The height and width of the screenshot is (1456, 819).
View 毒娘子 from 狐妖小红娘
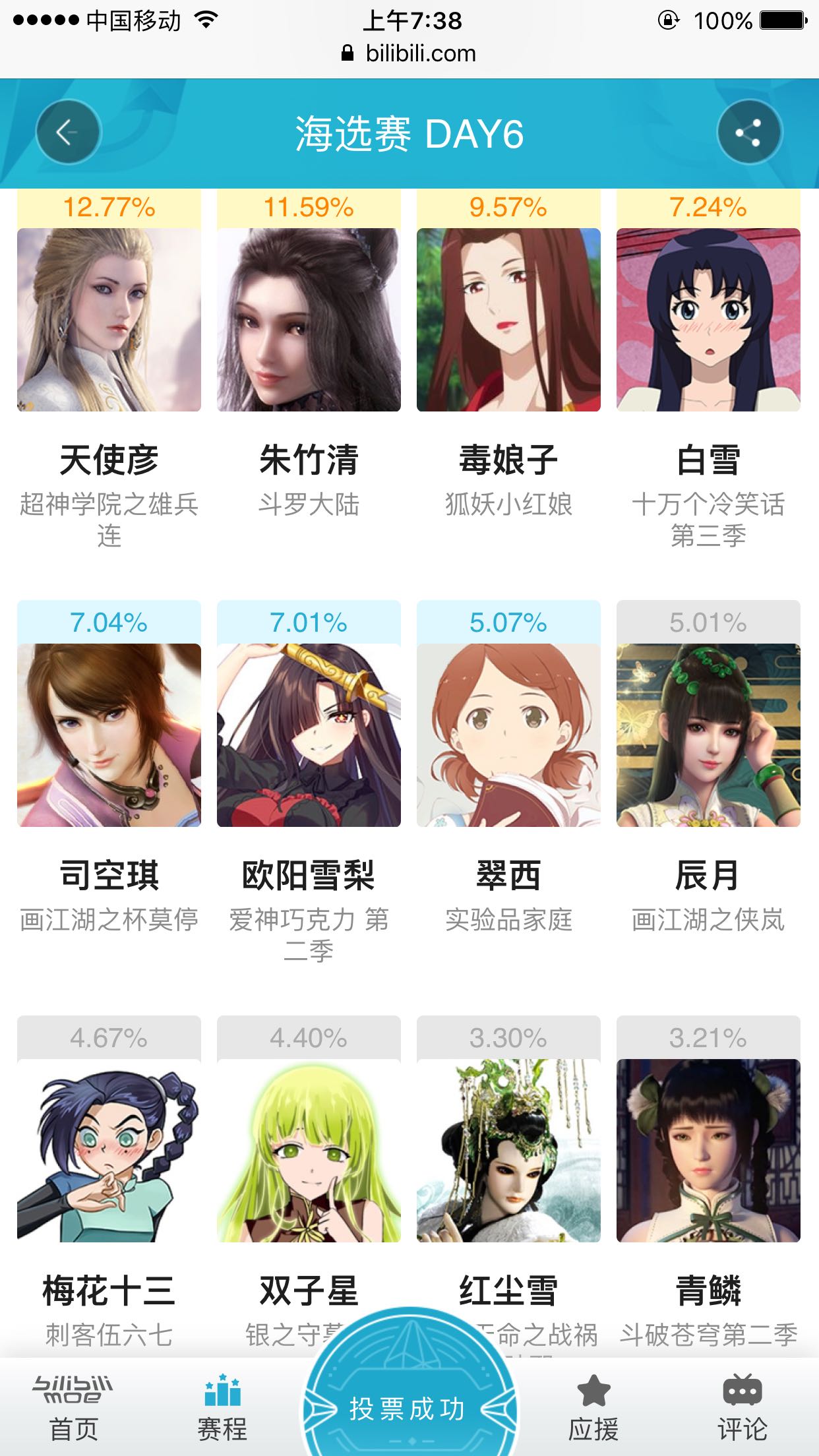tap(508, 320)
